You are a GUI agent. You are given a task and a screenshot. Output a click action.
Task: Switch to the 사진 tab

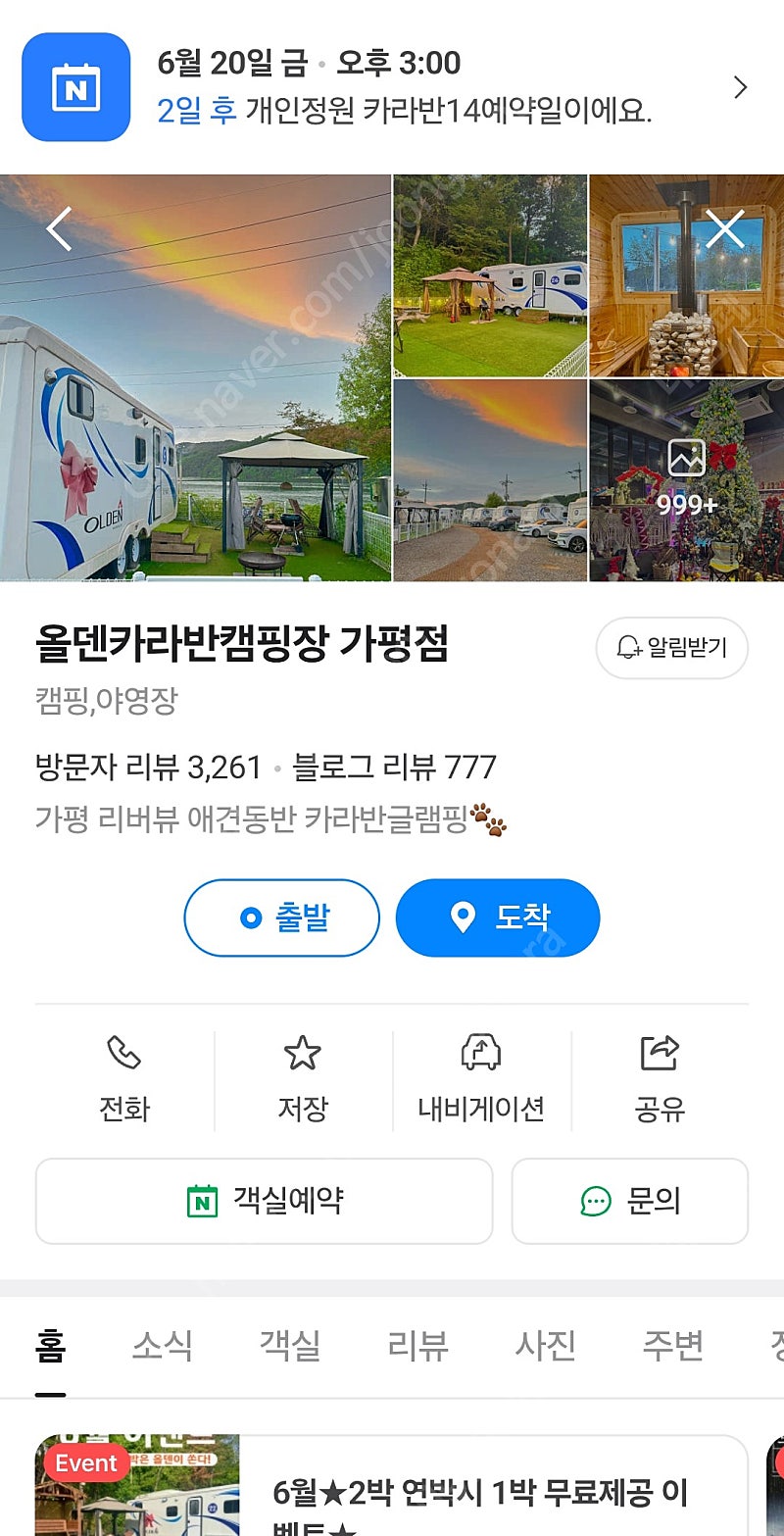coord(546,1346)
